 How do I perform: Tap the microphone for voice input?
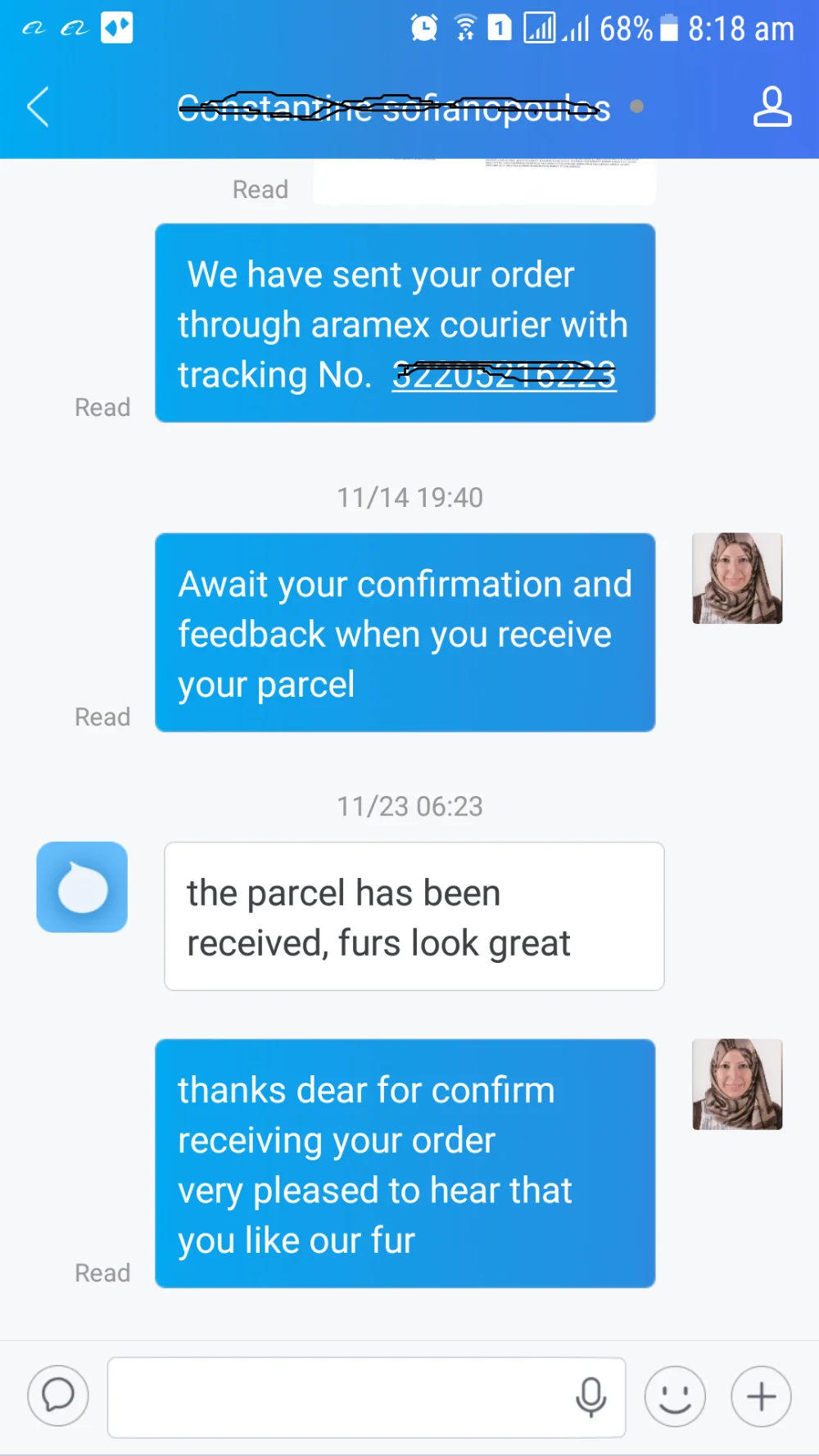pos(590,1397)
